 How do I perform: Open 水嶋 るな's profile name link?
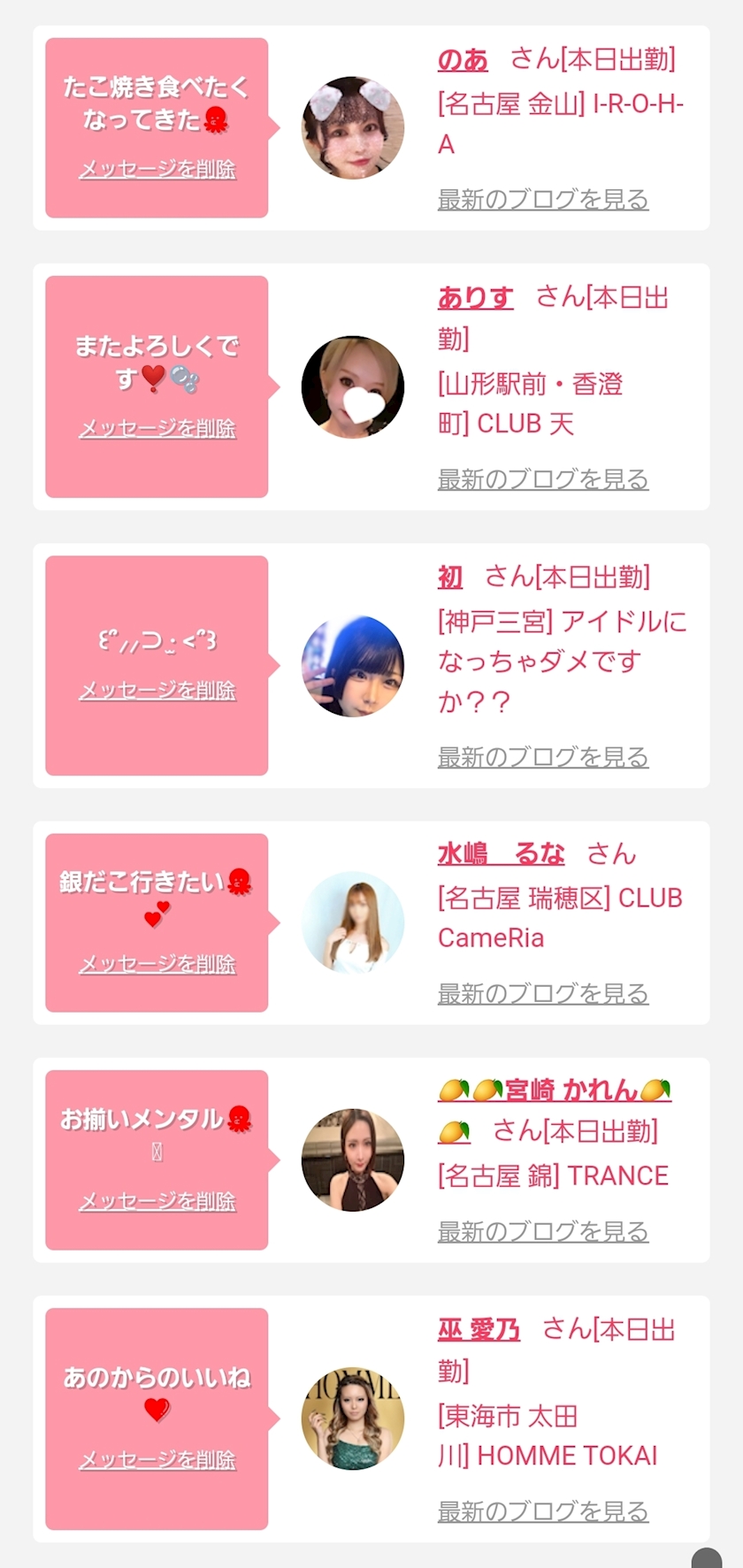pyautogui.click(x=501, y=854)
